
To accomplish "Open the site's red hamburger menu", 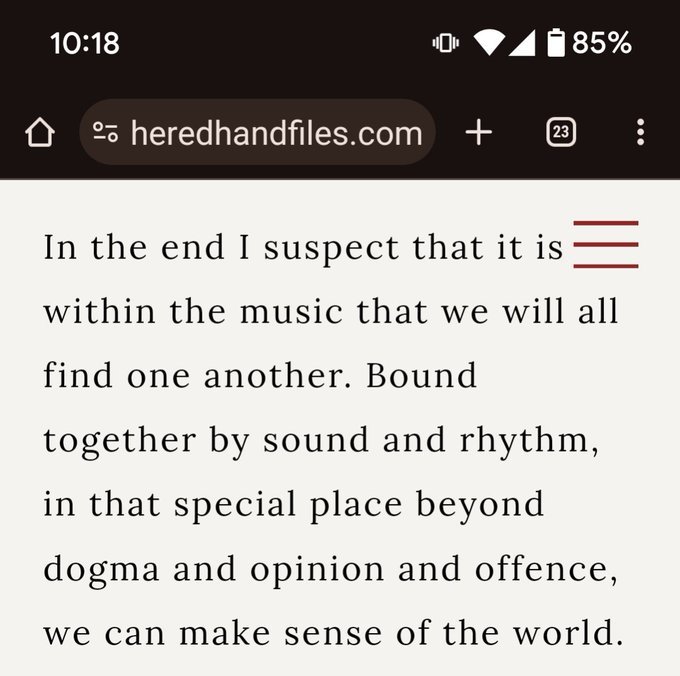I will tap(605, 245).
